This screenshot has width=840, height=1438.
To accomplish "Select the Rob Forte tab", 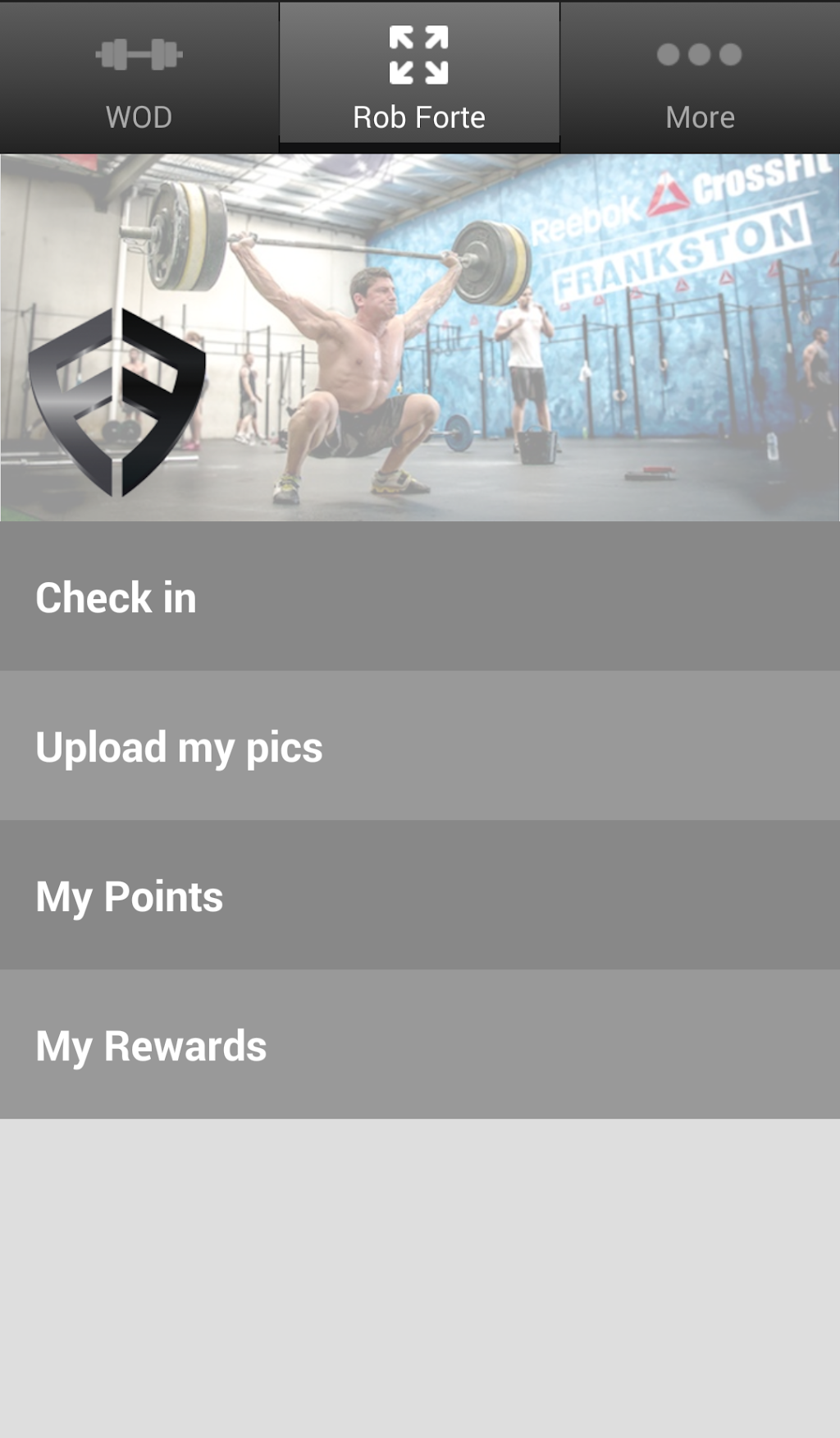I will [419, 78].
